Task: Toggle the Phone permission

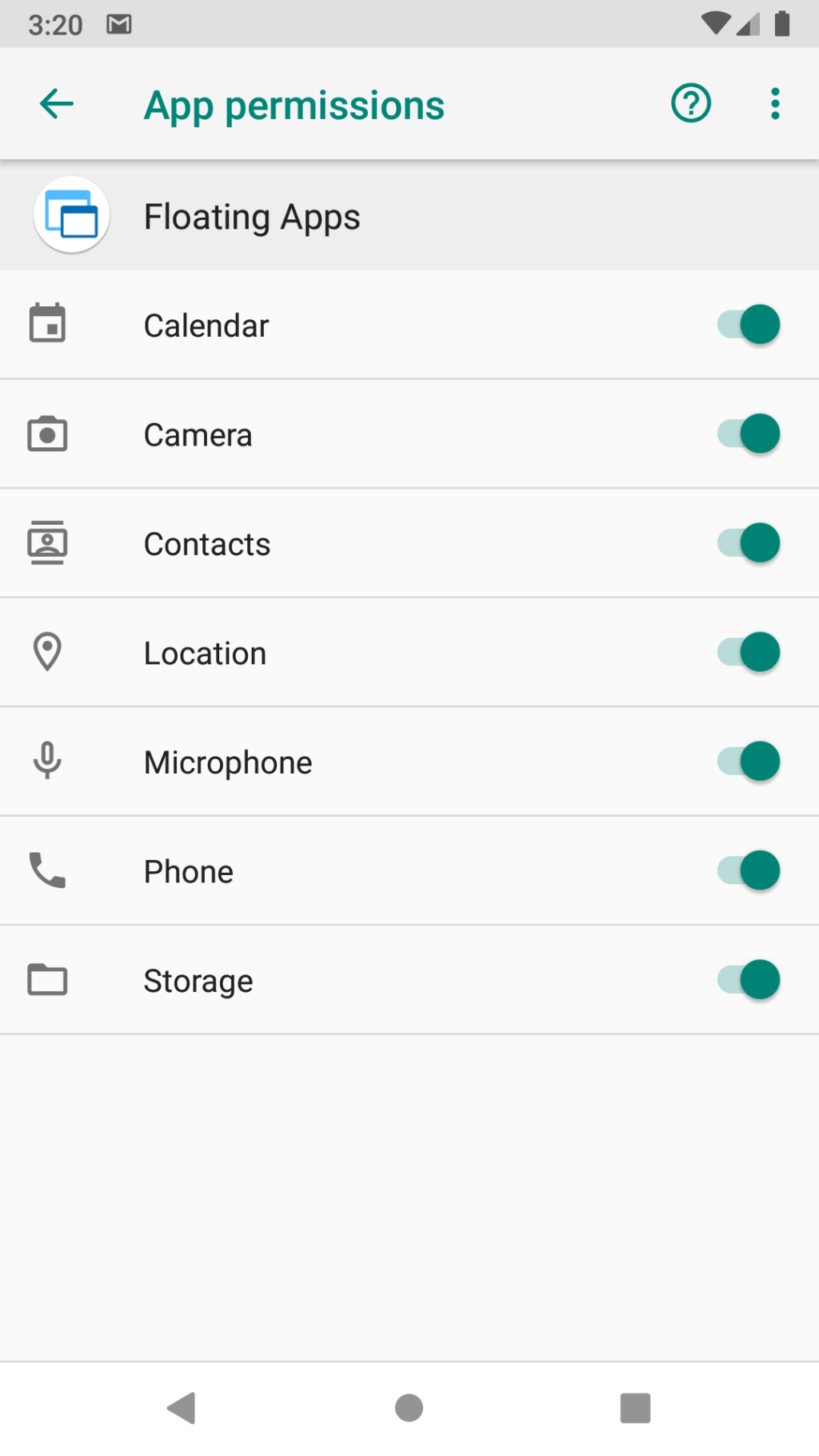Action: point(749,871)
